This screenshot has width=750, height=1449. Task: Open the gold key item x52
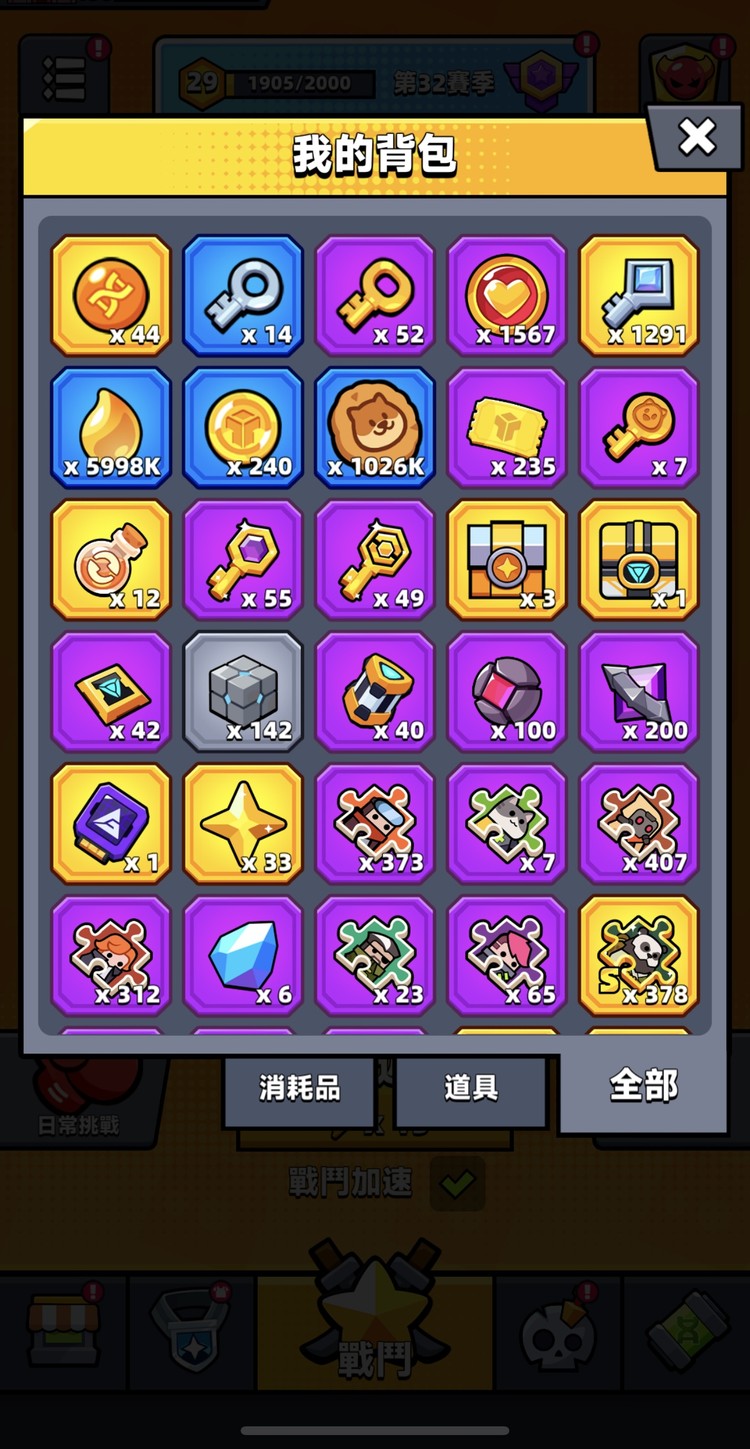point(375,296)
